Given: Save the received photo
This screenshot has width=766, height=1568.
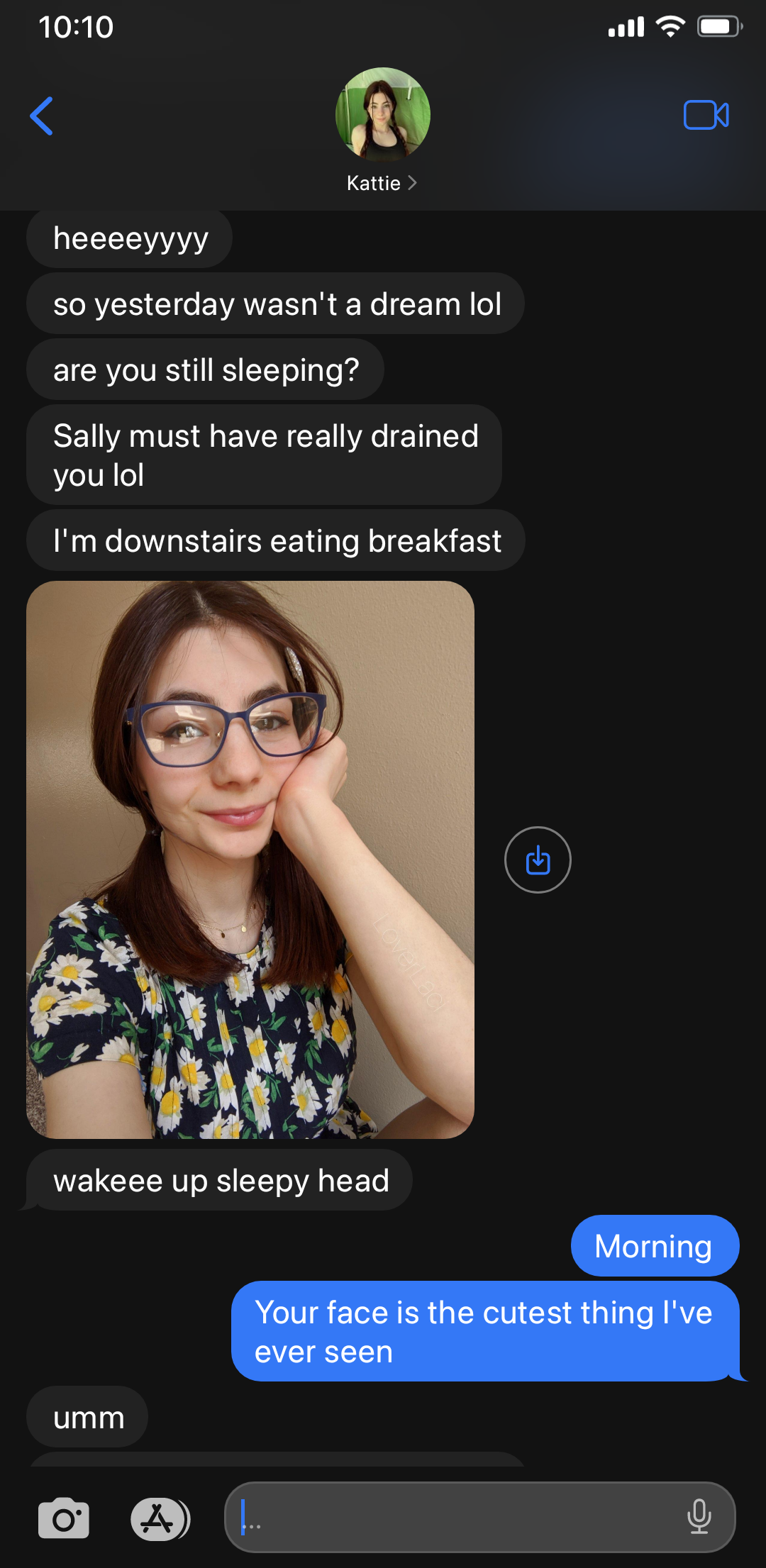Looking at the screenshot, I should point(538,860).
